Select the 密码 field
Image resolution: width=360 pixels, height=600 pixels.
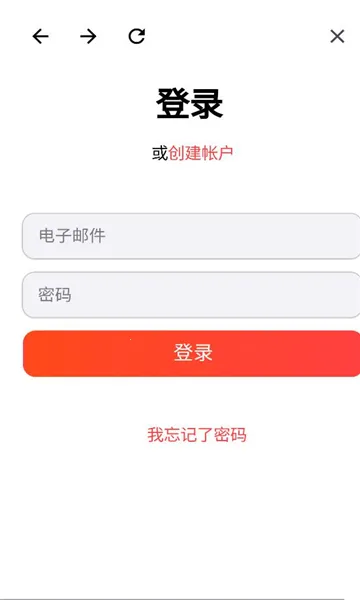(x=191, y=295)
